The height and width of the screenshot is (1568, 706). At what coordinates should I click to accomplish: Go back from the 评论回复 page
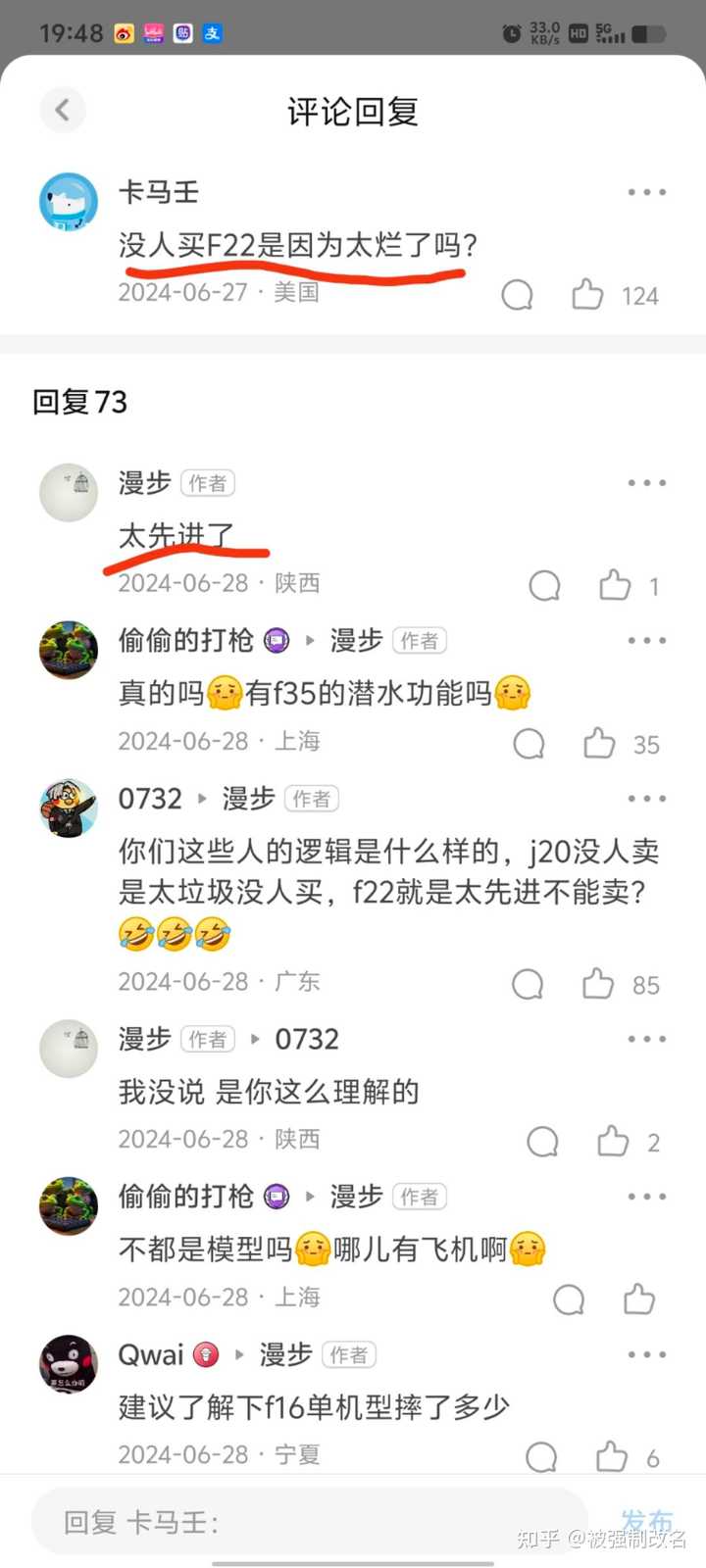point(63,110)
